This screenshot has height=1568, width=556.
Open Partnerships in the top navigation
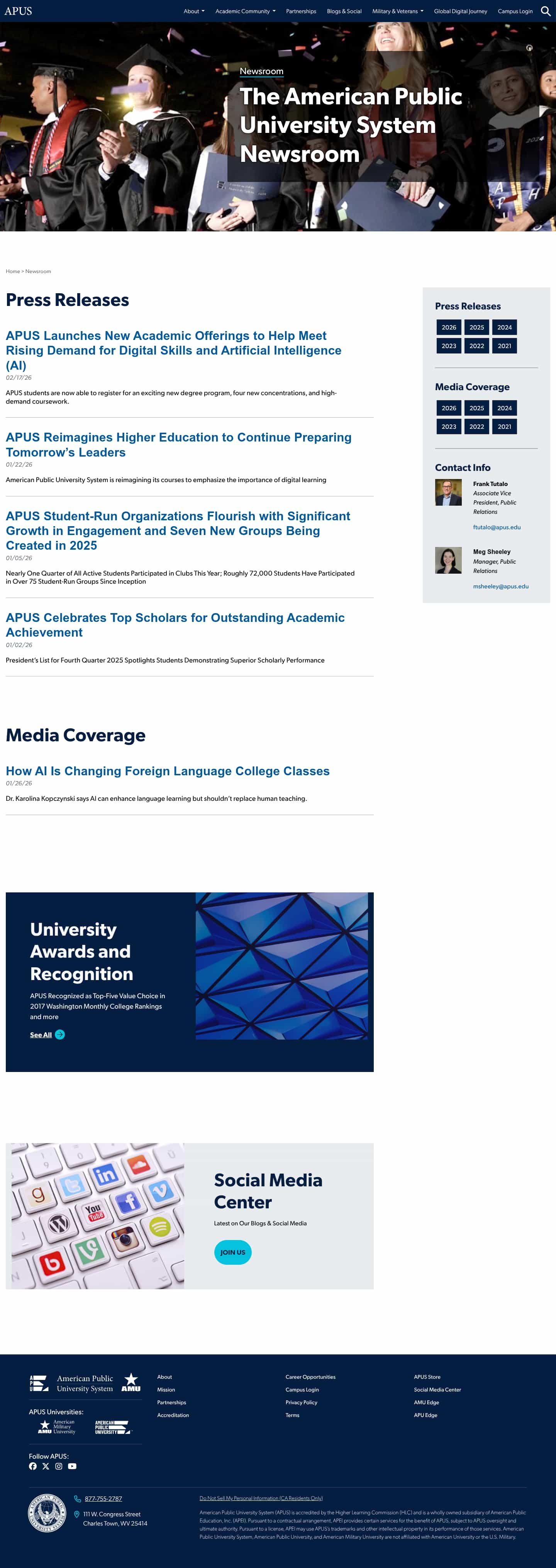300,11
